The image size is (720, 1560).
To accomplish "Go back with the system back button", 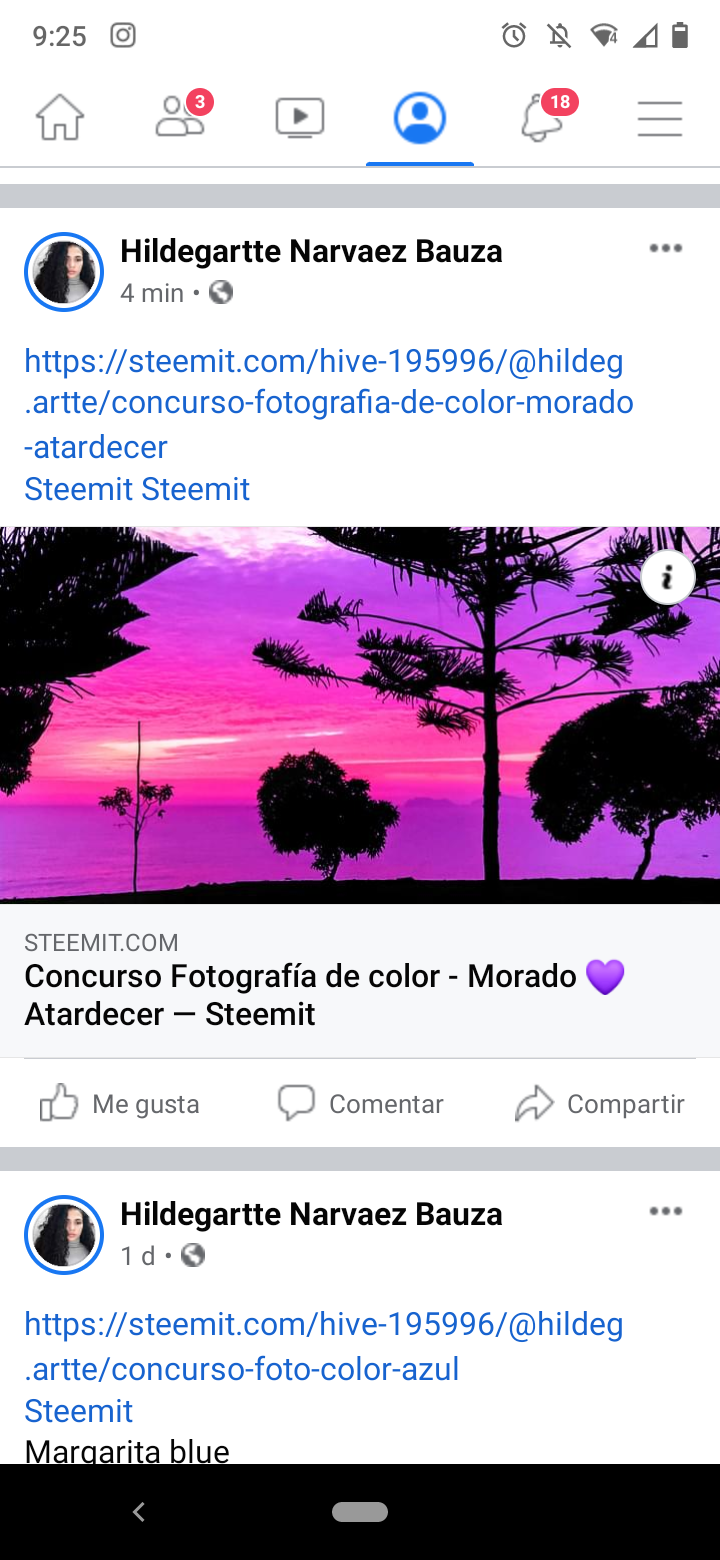I will coord(139,1512).
